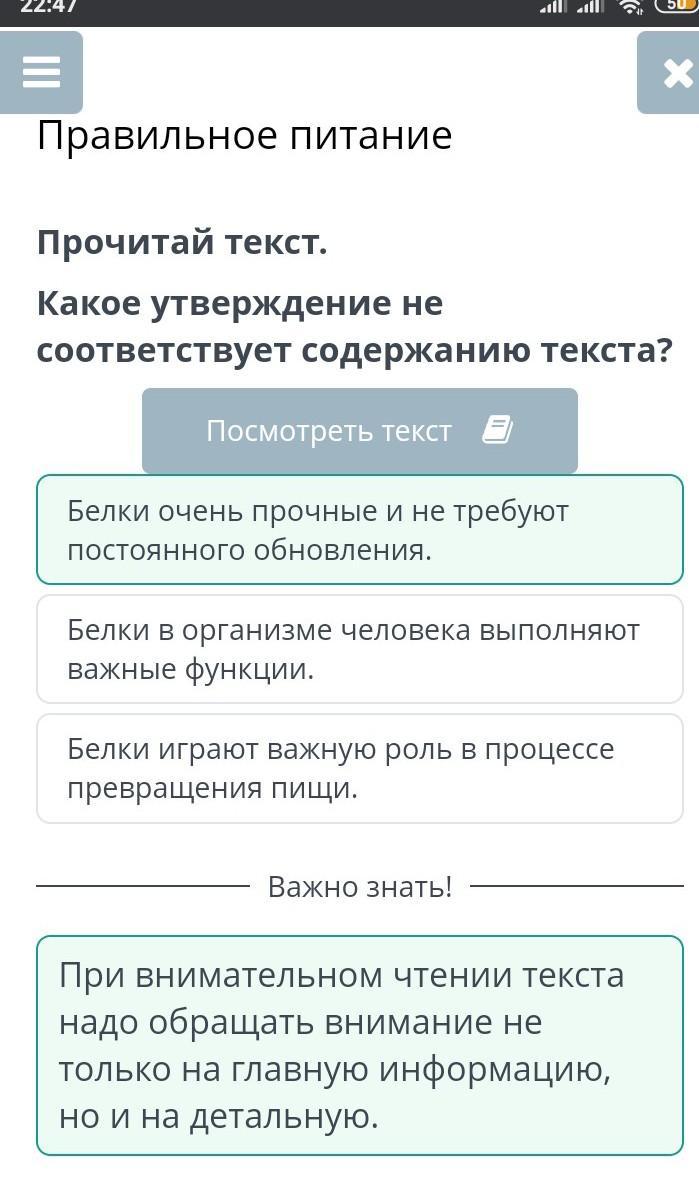The width and height of the screenshot is (699, 1184).
Task: Pick answer 'Белки играют важную роль'
Action: (x=359, y=768)
